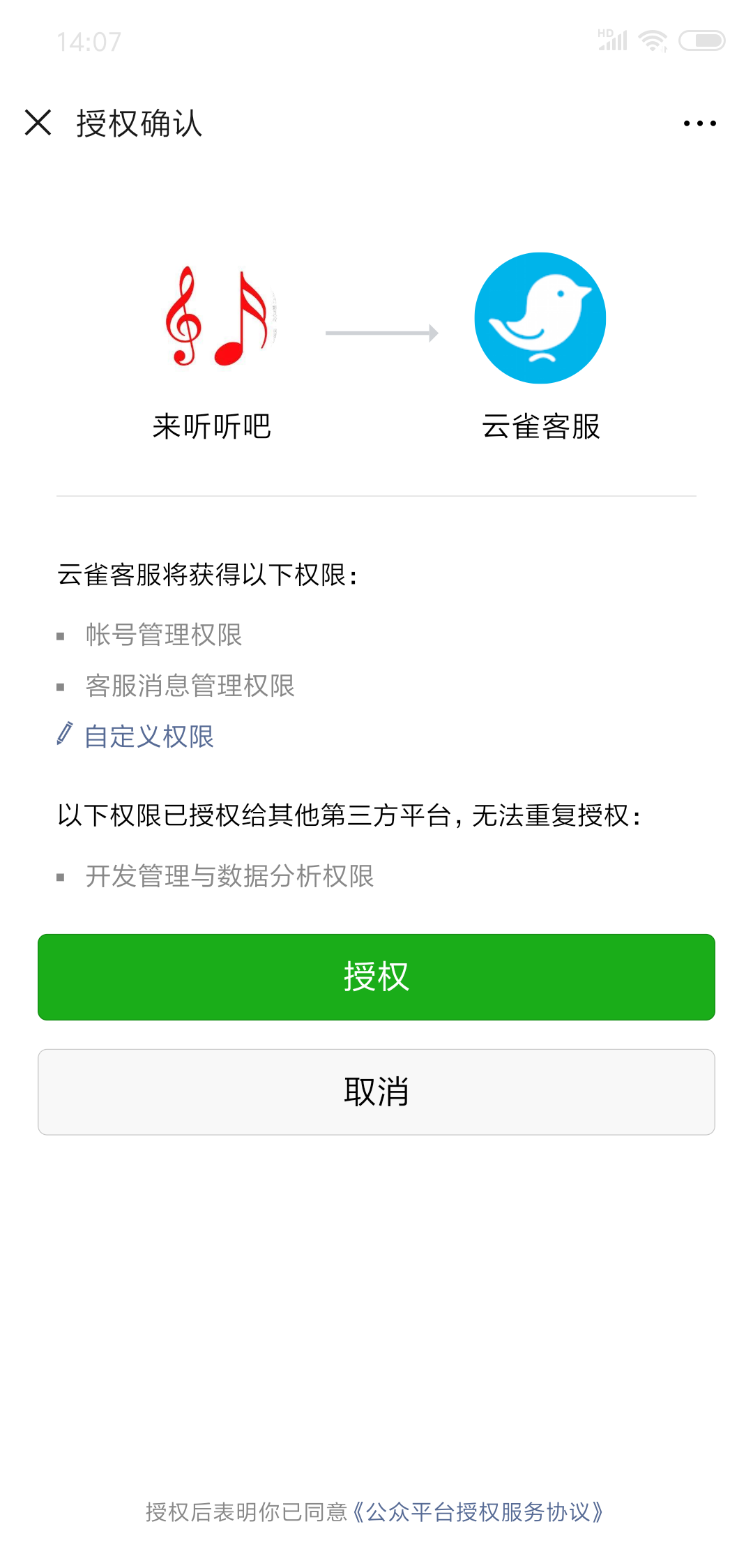Tap the arrow between the two app icons

pos(382,333)
